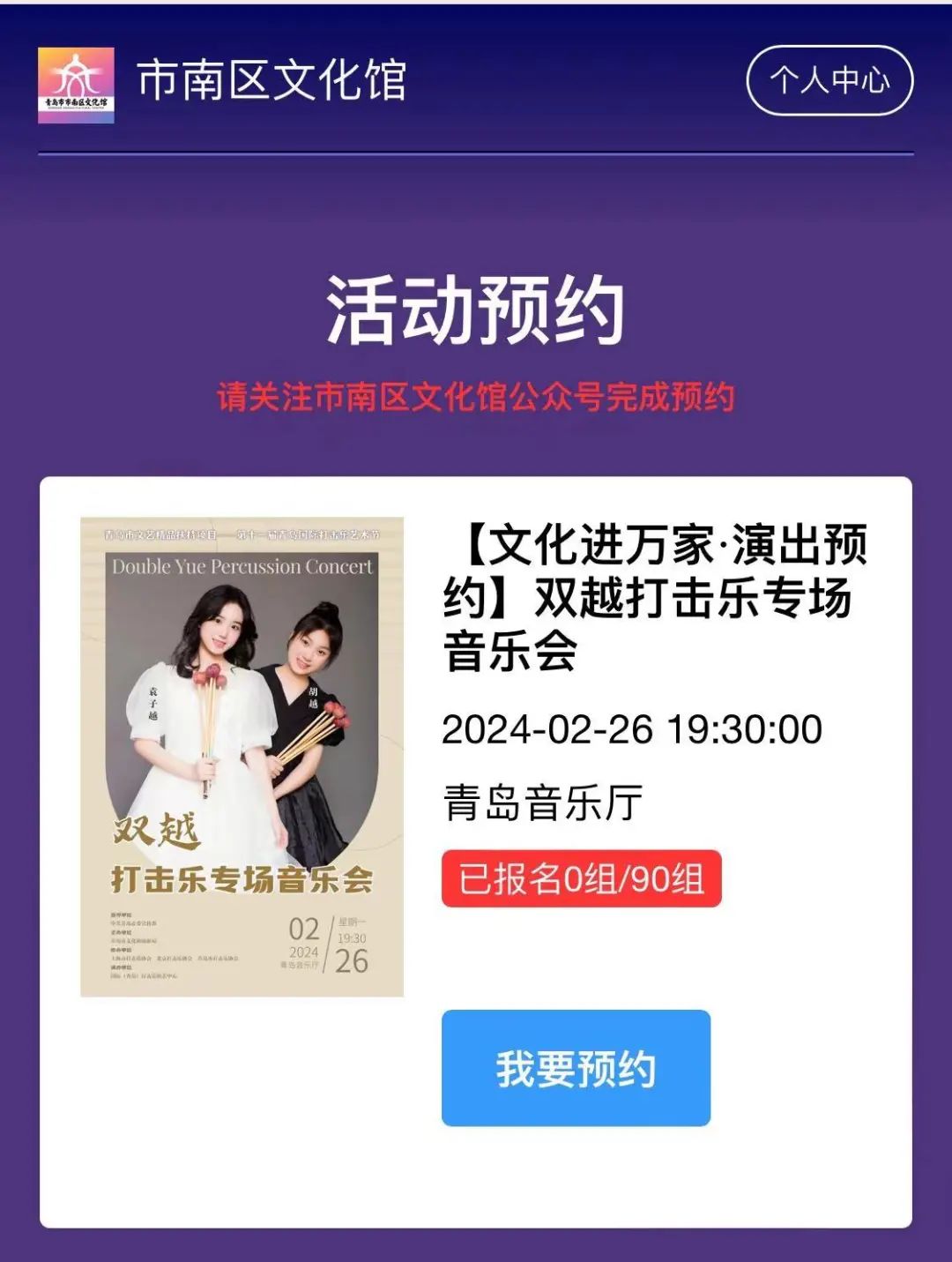The height and width of the screenshot is (1262, 952).
Task: Open 个人中心 personal center
Action: [x=829, y=80]
